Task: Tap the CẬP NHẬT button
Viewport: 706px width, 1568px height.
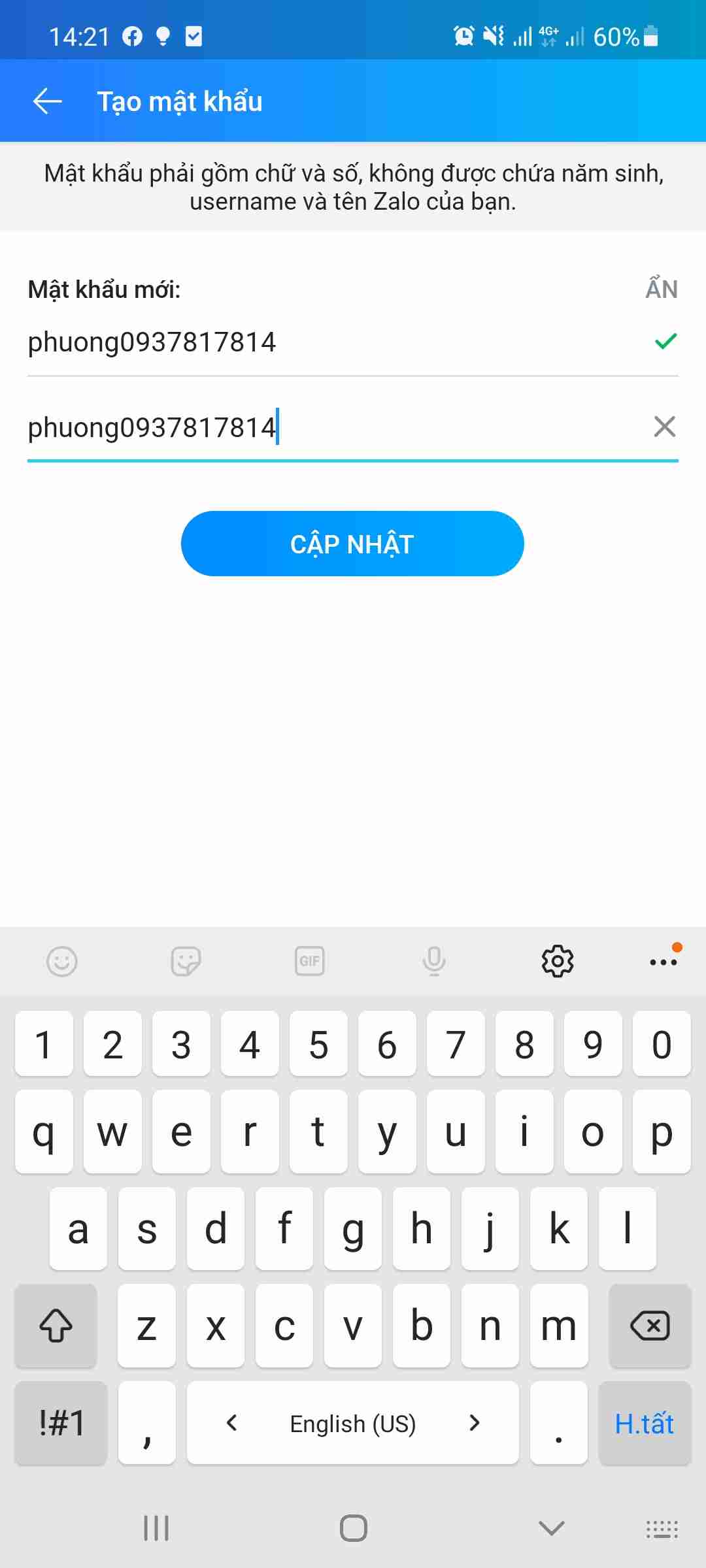Action: tap(352, 544)
